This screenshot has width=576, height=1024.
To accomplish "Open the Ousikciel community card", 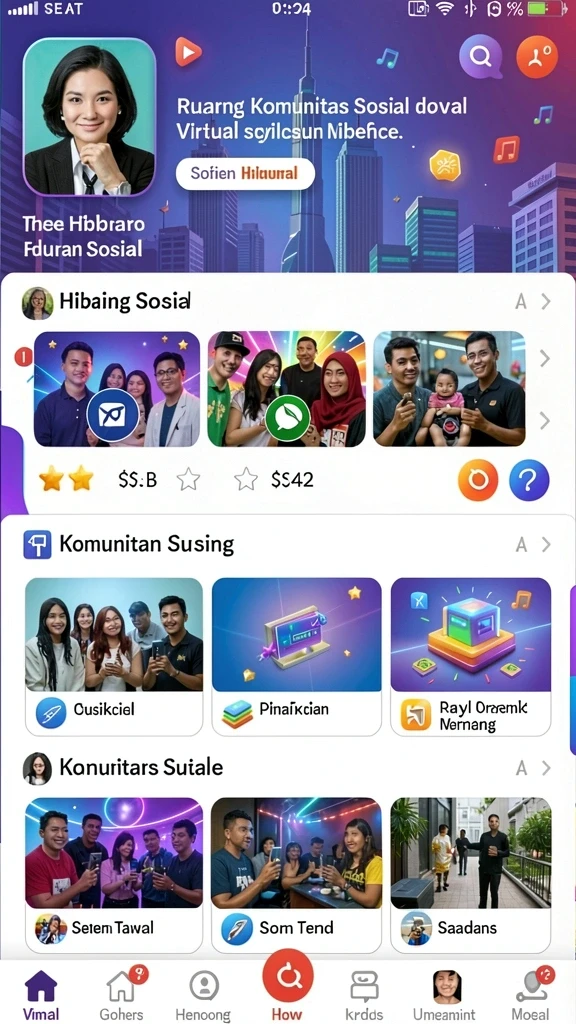I will [114, 656].
